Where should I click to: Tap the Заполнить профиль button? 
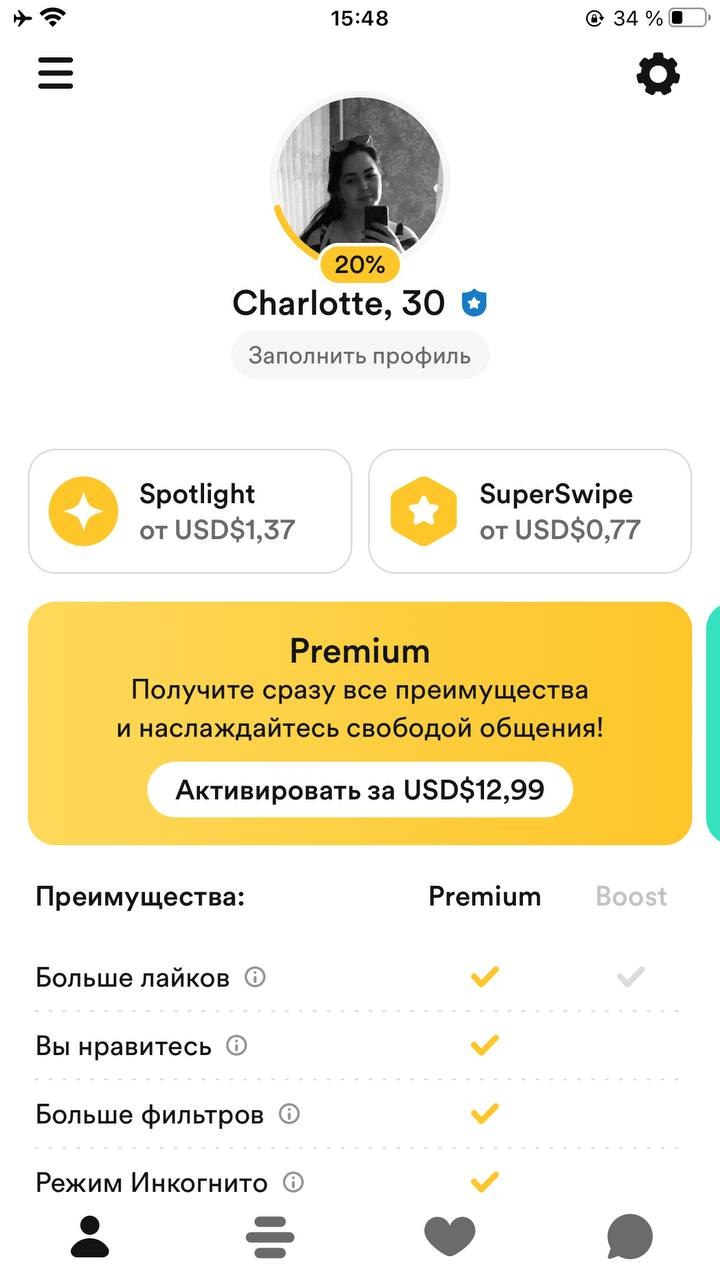(360, 355)
